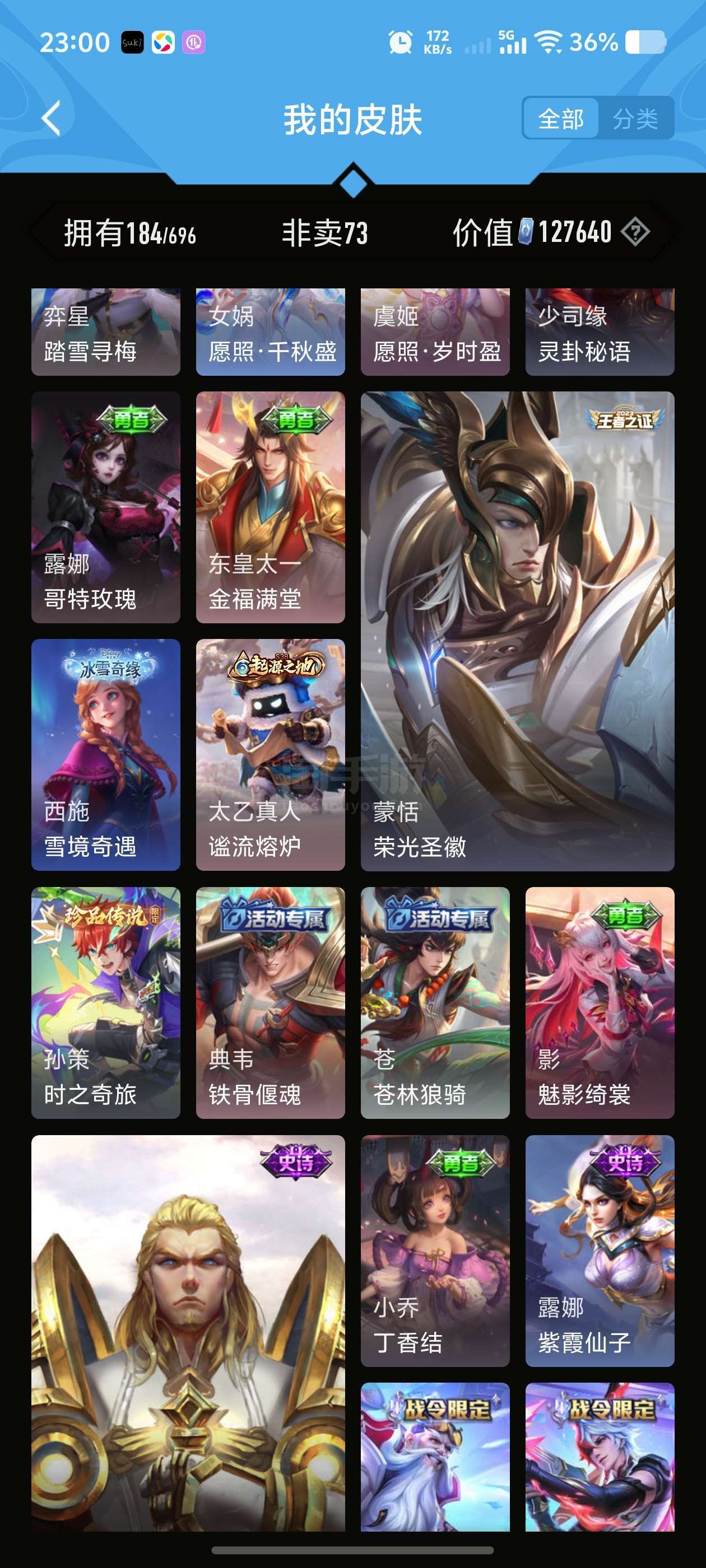Open 虞姬 愿照·岁时盈 skin card
Screen dimensions: 706x1568
pos(435,332)
